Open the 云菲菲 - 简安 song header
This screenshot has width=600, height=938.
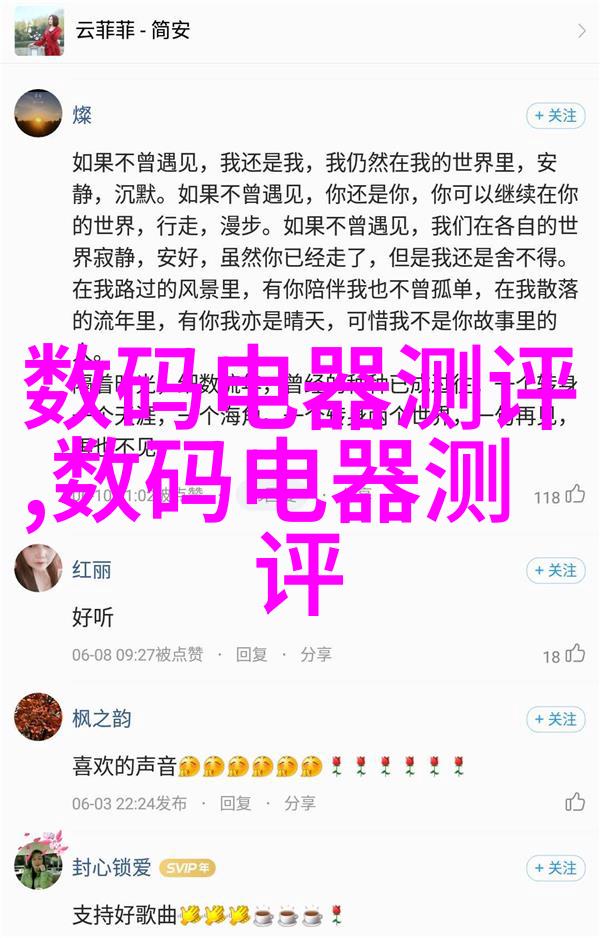point(300,31)
